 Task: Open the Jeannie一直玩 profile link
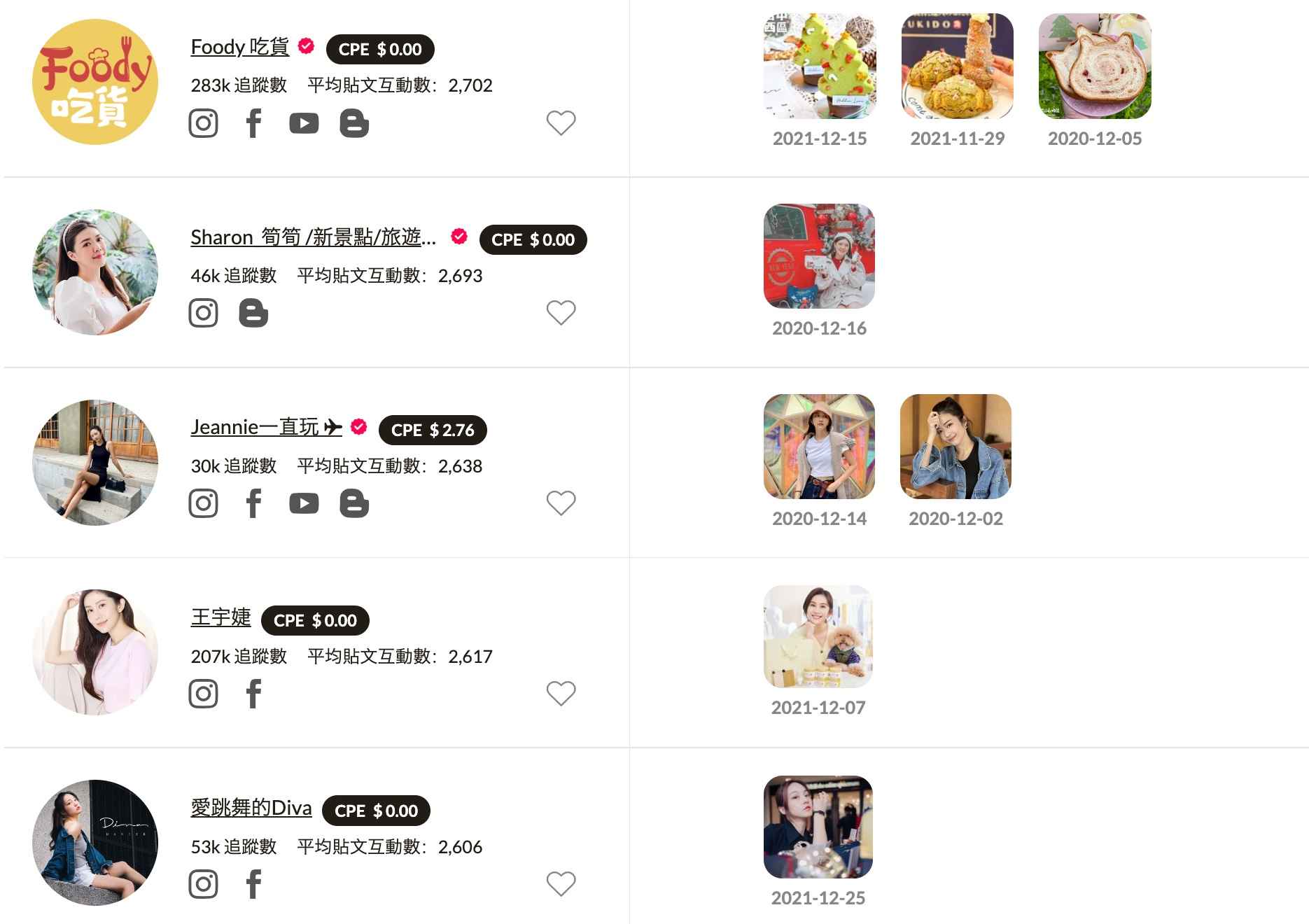point(266,428)
